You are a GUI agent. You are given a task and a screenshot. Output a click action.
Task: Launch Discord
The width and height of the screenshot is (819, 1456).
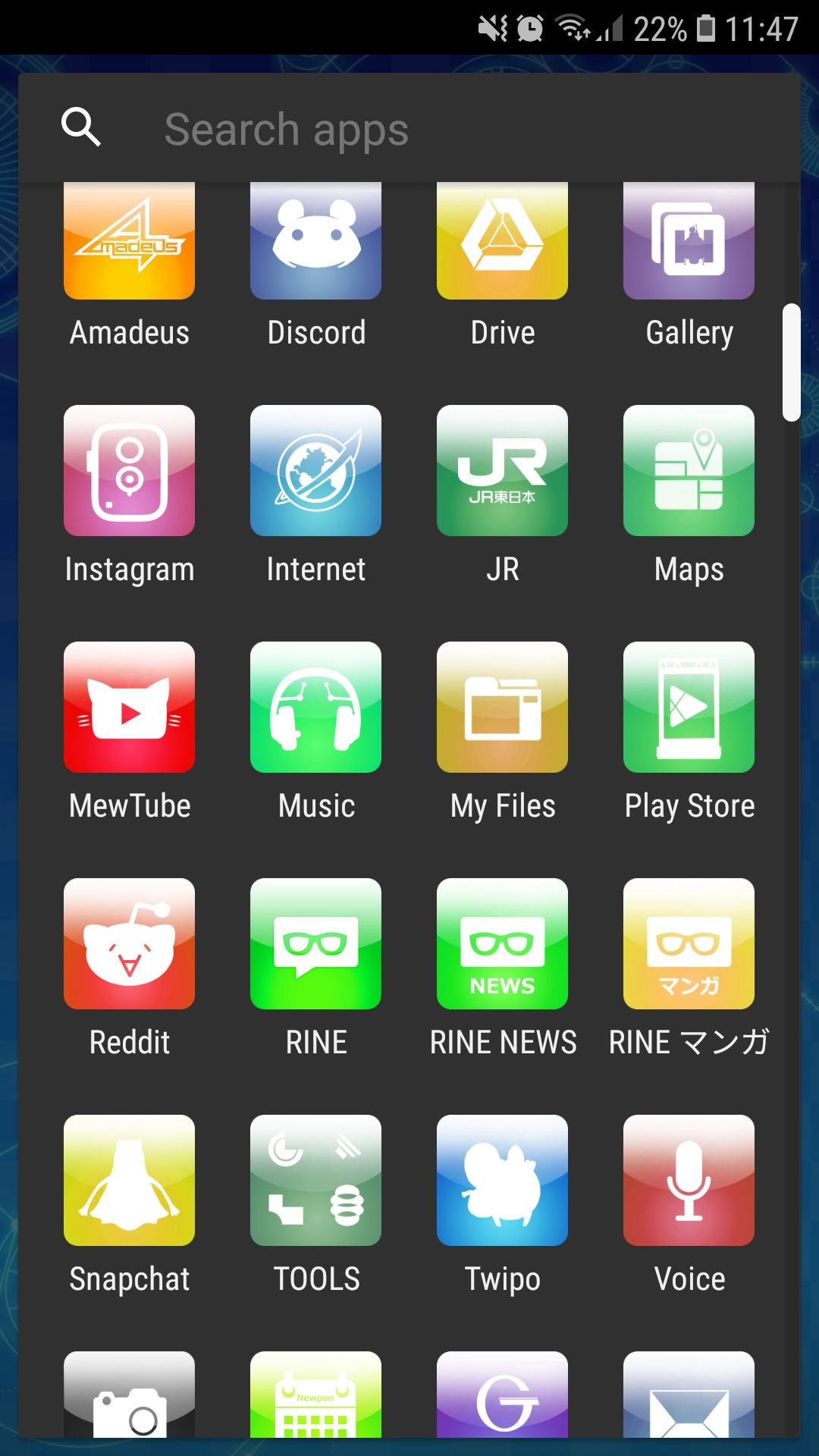(x=315, y=241)
